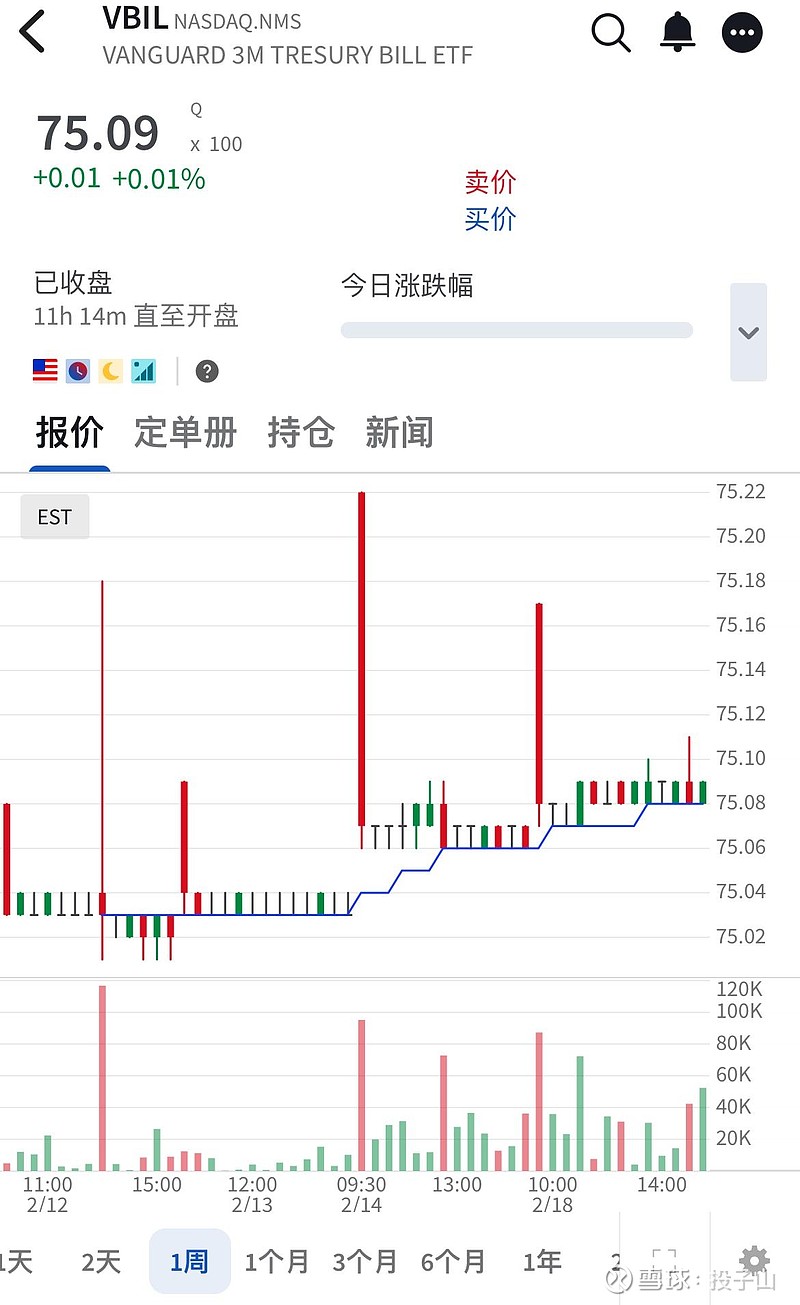
Task: Select the 1个月 timeframe option
Action: (277, 1262)
